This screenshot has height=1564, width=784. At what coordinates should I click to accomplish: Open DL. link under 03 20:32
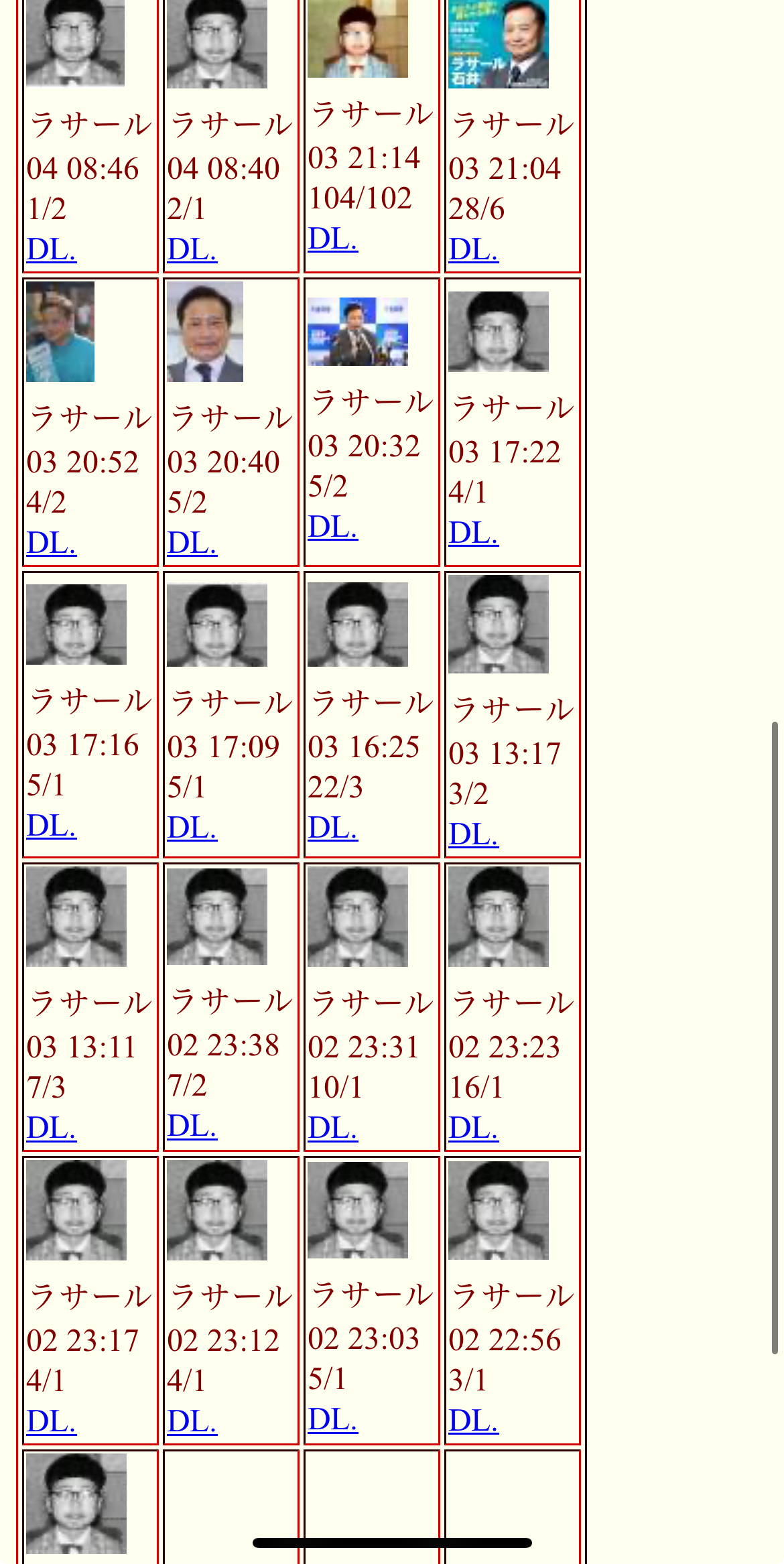(x=333, y=527)
